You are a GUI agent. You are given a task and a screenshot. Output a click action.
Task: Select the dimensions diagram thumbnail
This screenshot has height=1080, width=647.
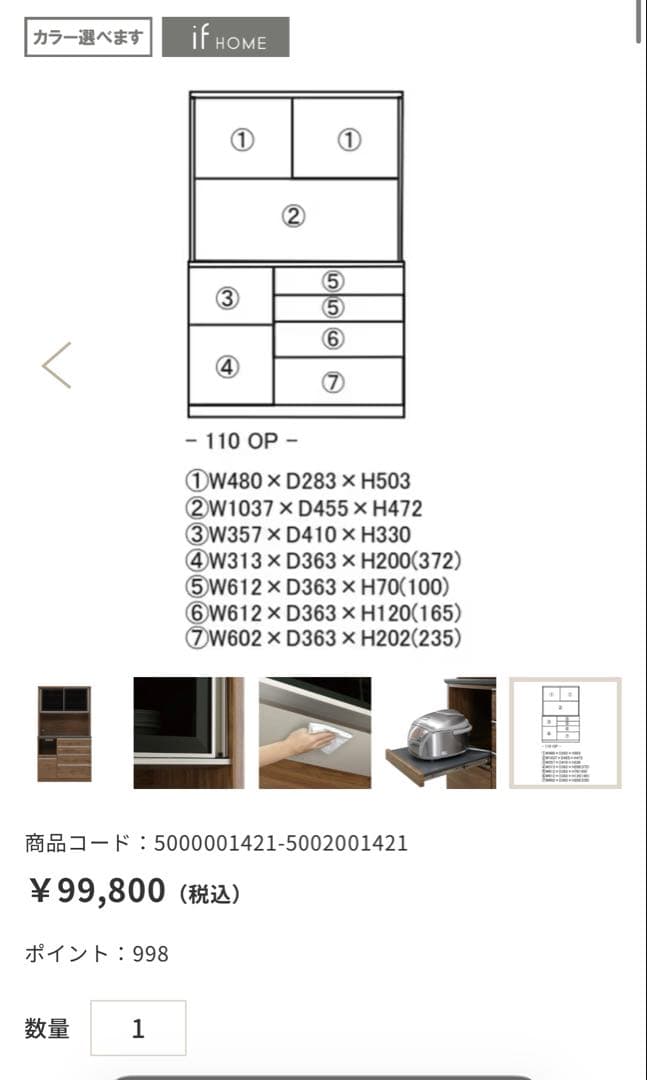[565, 733]
